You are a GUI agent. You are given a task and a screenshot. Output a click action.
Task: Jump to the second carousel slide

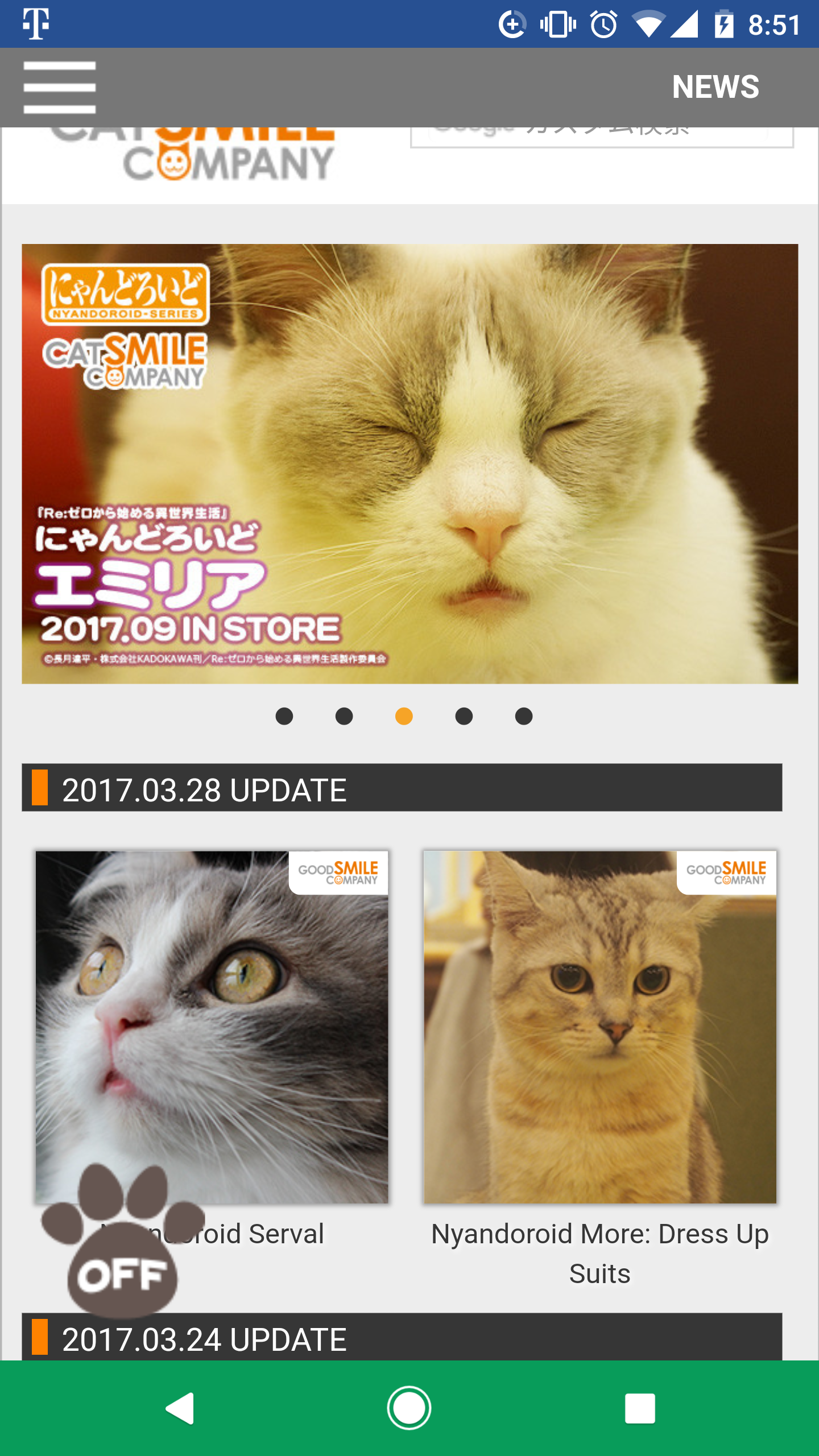pos(344,716)
